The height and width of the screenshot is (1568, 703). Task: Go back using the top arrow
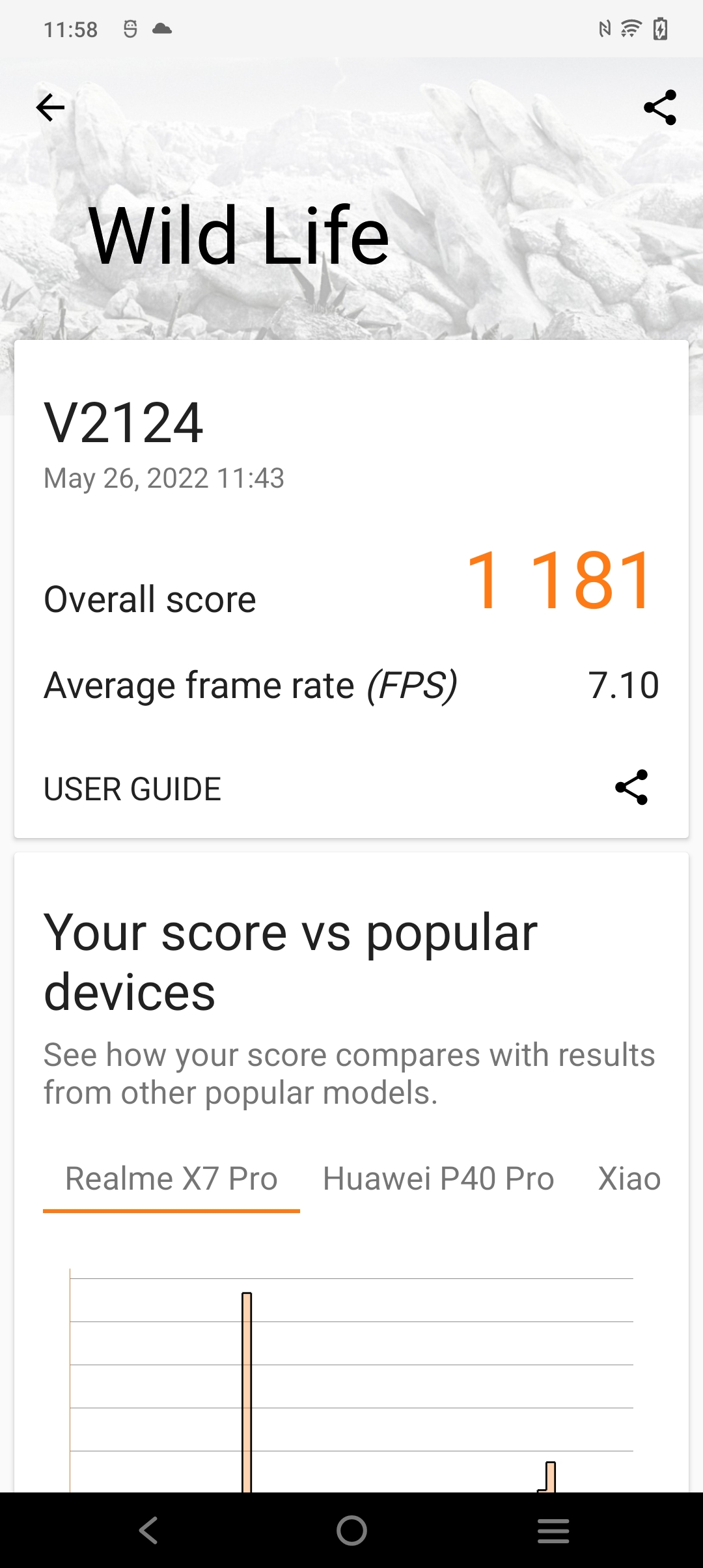[50, 107]
